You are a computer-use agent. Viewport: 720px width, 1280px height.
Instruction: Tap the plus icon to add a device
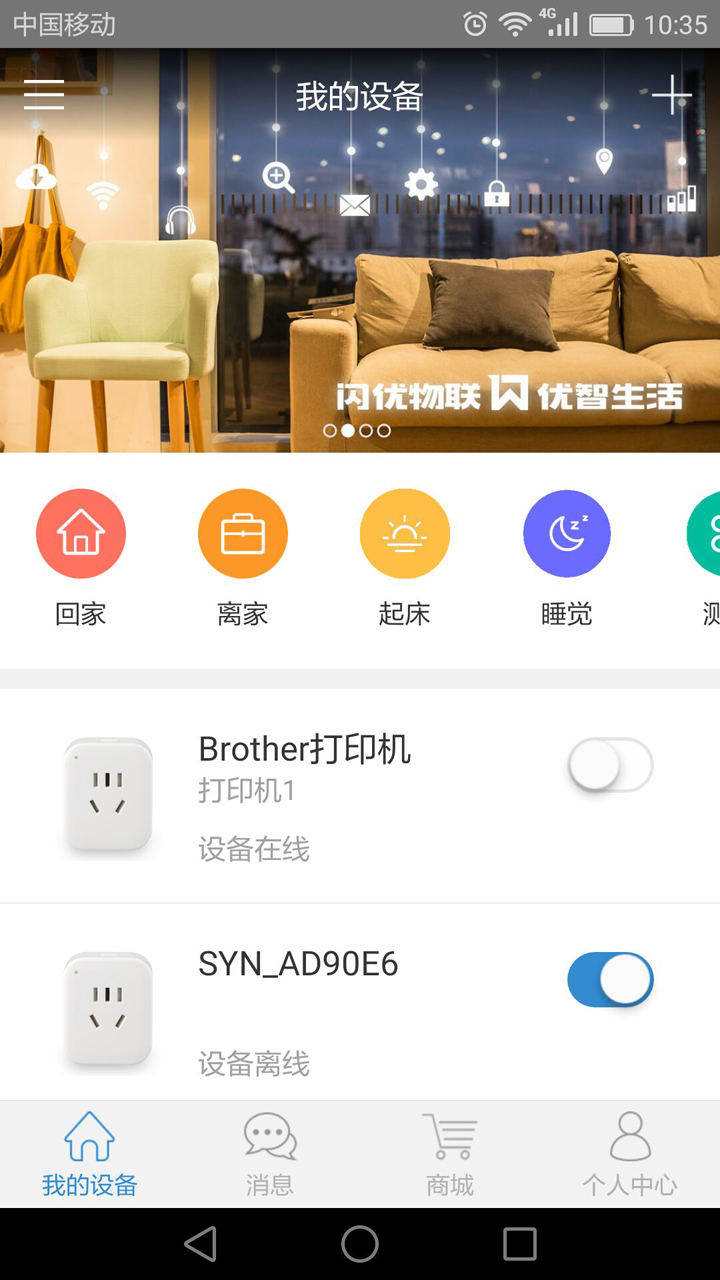(672, 94)
